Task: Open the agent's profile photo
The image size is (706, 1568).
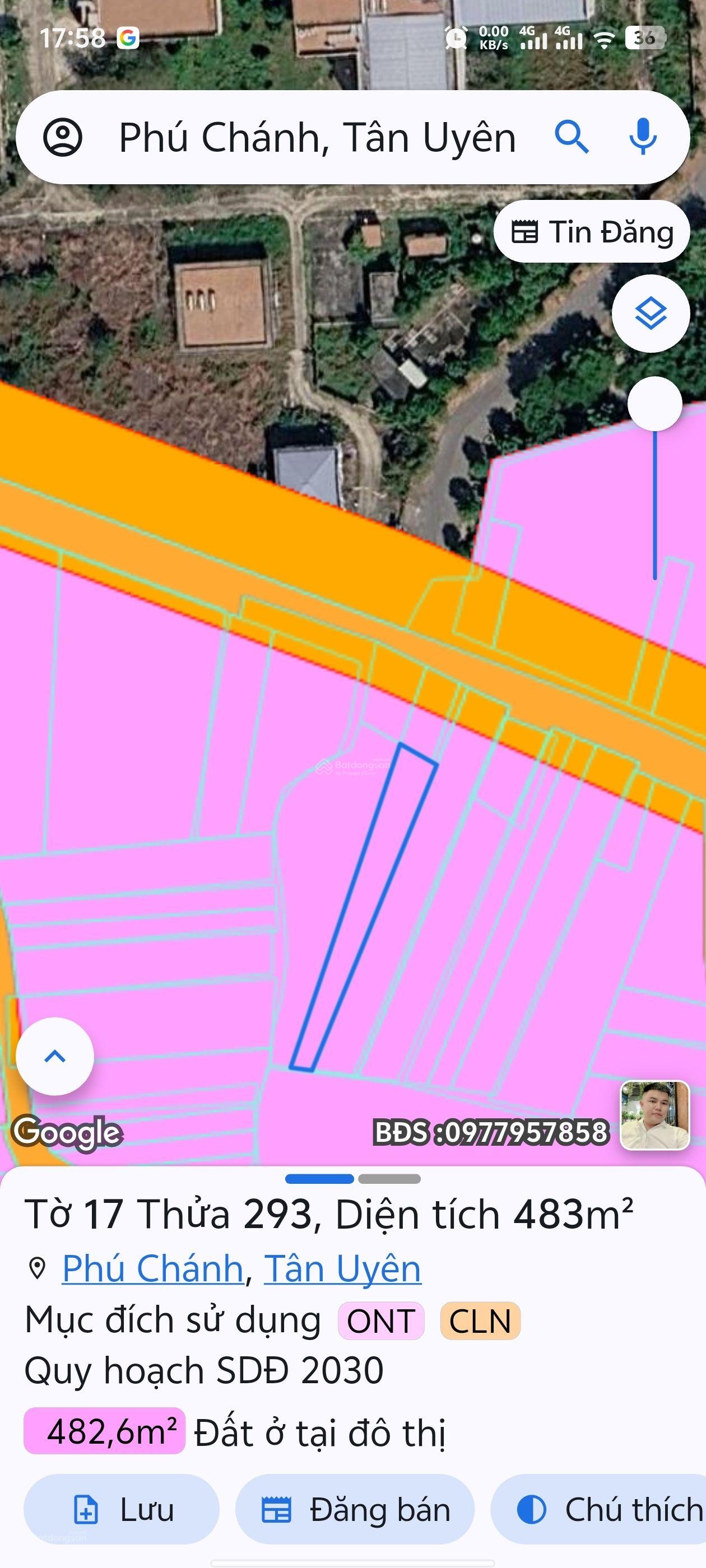Action: pos(654,1115)
